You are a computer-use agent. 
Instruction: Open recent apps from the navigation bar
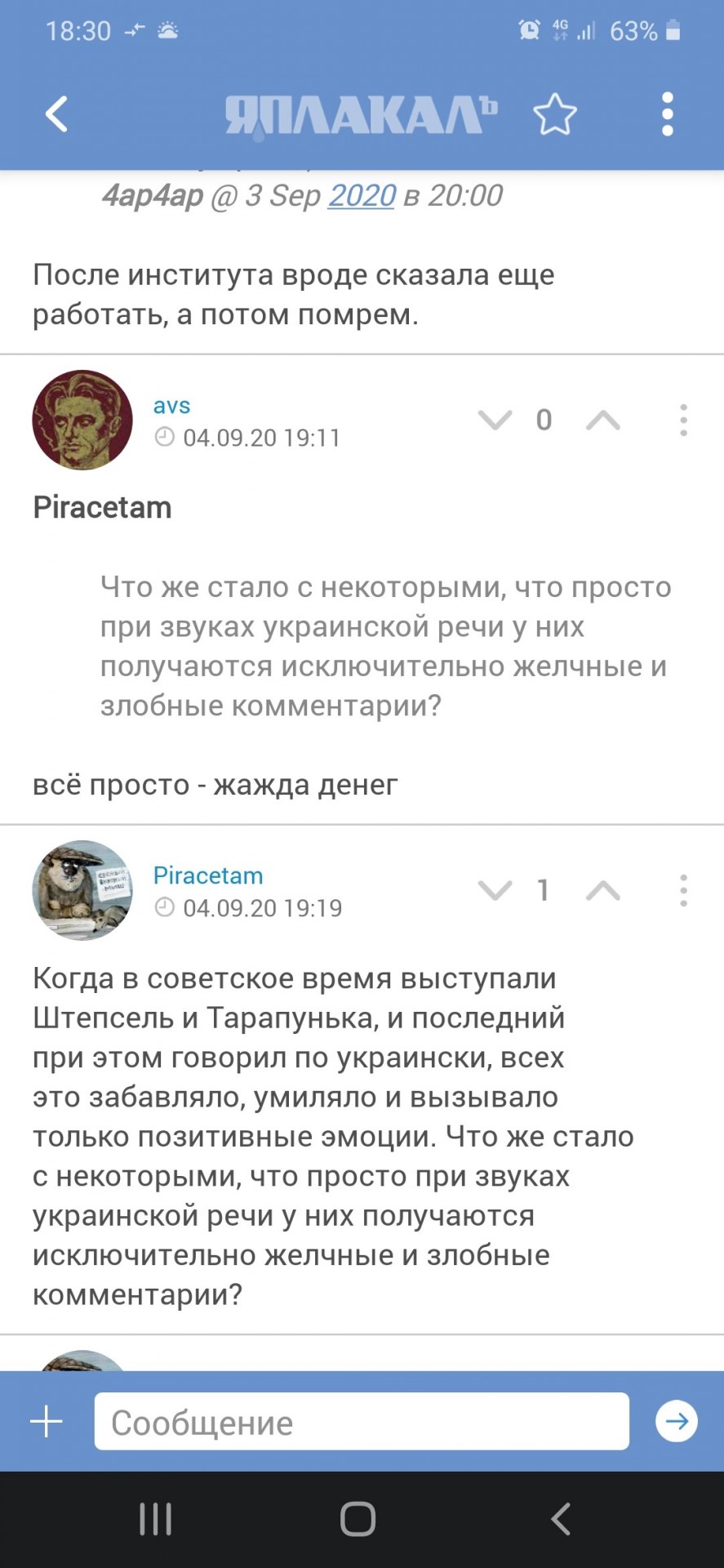coord(155,1519)
